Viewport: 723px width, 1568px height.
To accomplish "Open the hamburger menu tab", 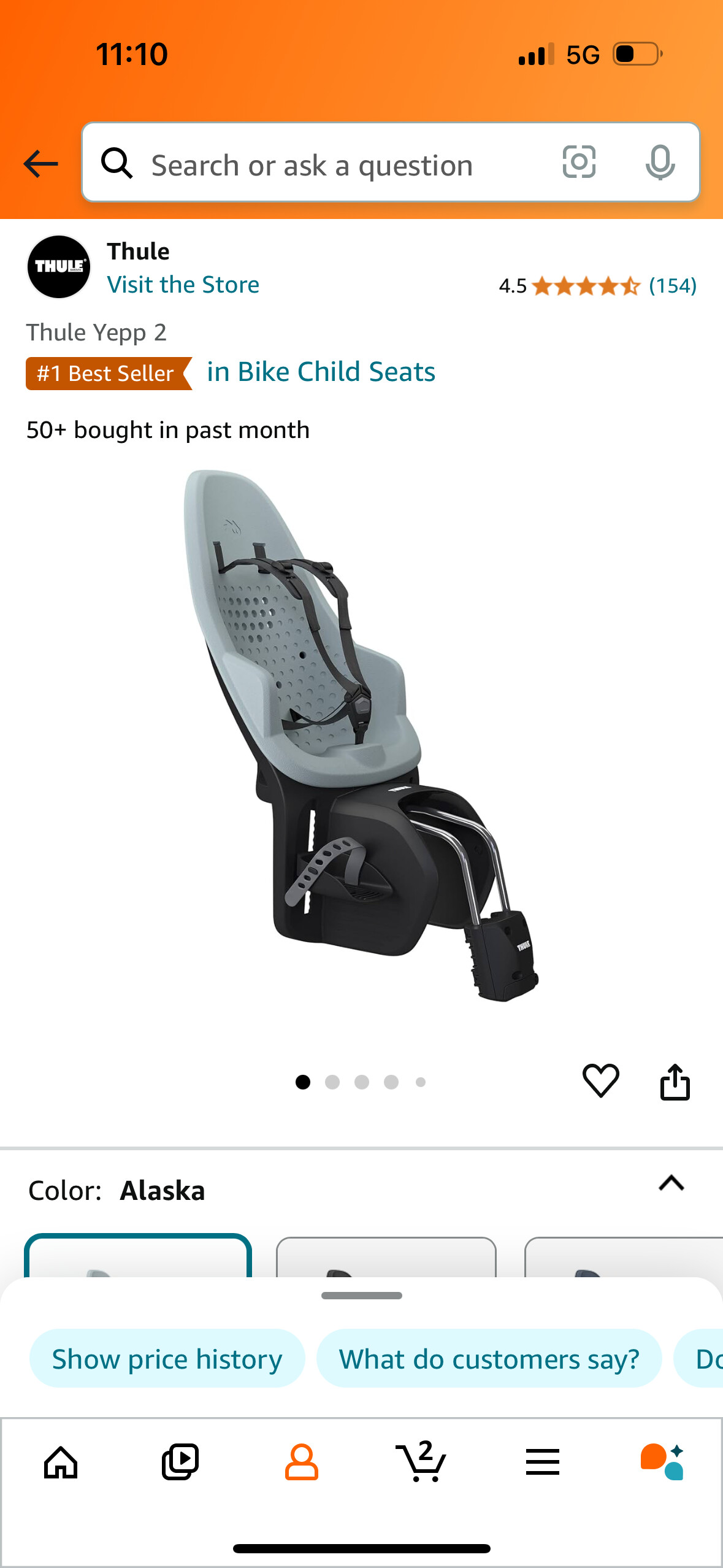I will click(x=542, y=1462).
